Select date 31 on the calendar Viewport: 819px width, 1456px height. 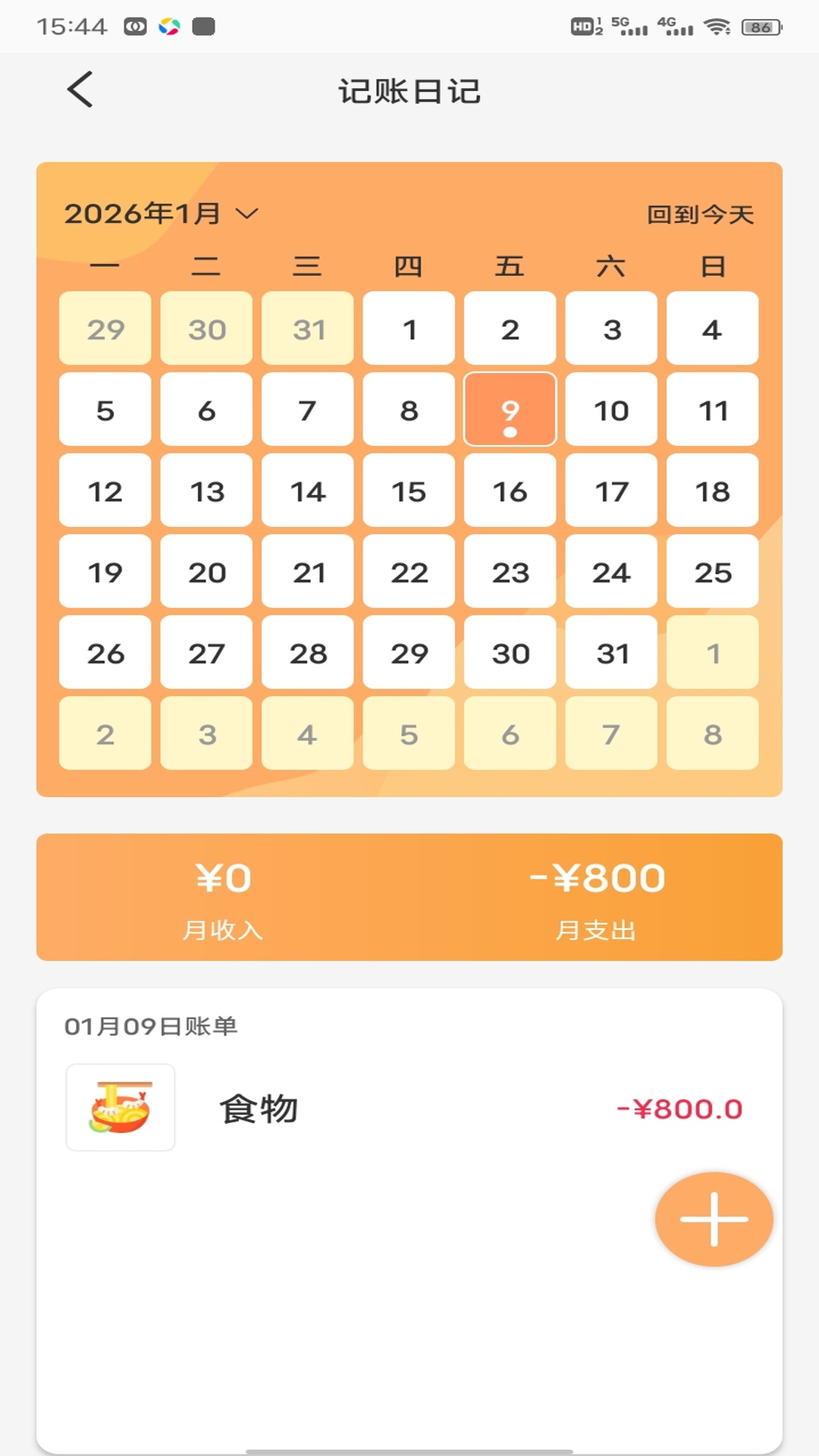611,653
